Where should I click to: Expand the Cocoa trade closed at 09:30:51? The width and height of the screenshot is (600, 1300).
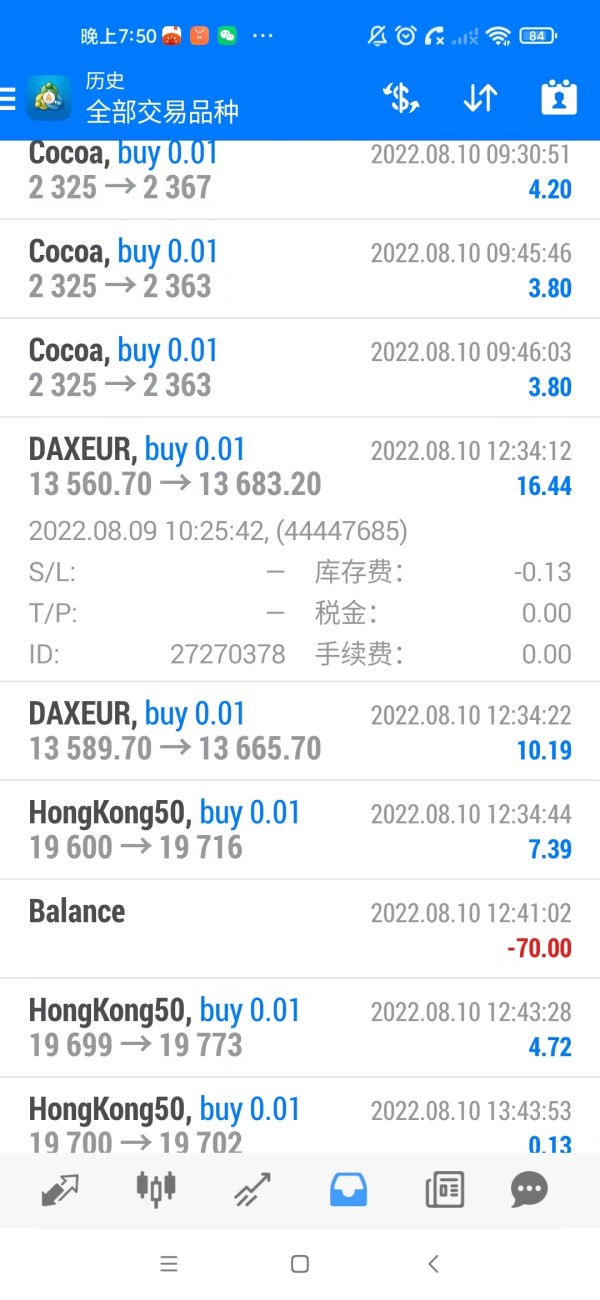point(300,172)
